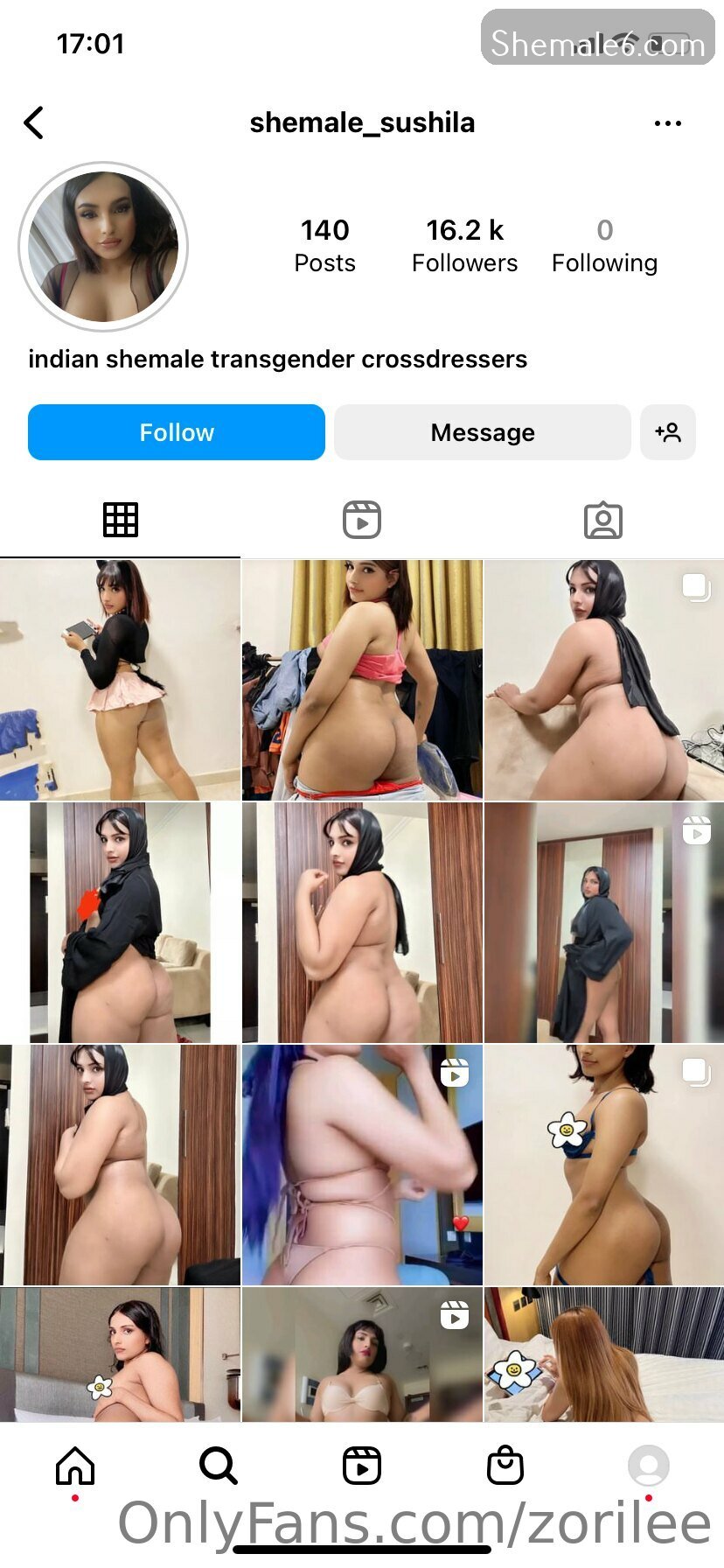Viewport: 724px width, 1568px height.
Task: Open the three-dot overflow menu
Action: click(x=667, y=123)
